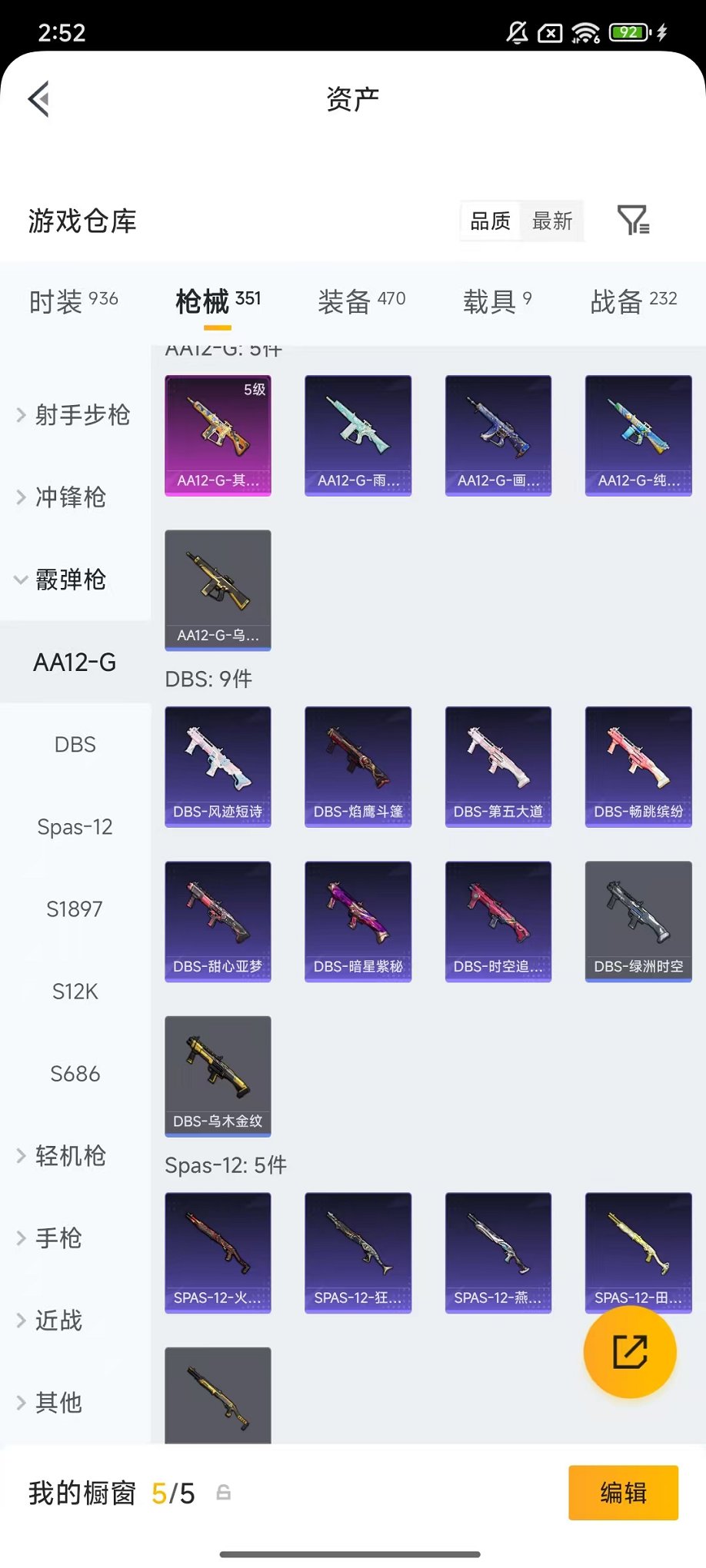
Task: View the DBS-暗星紫秘 skin
Action: pos(358,921)
